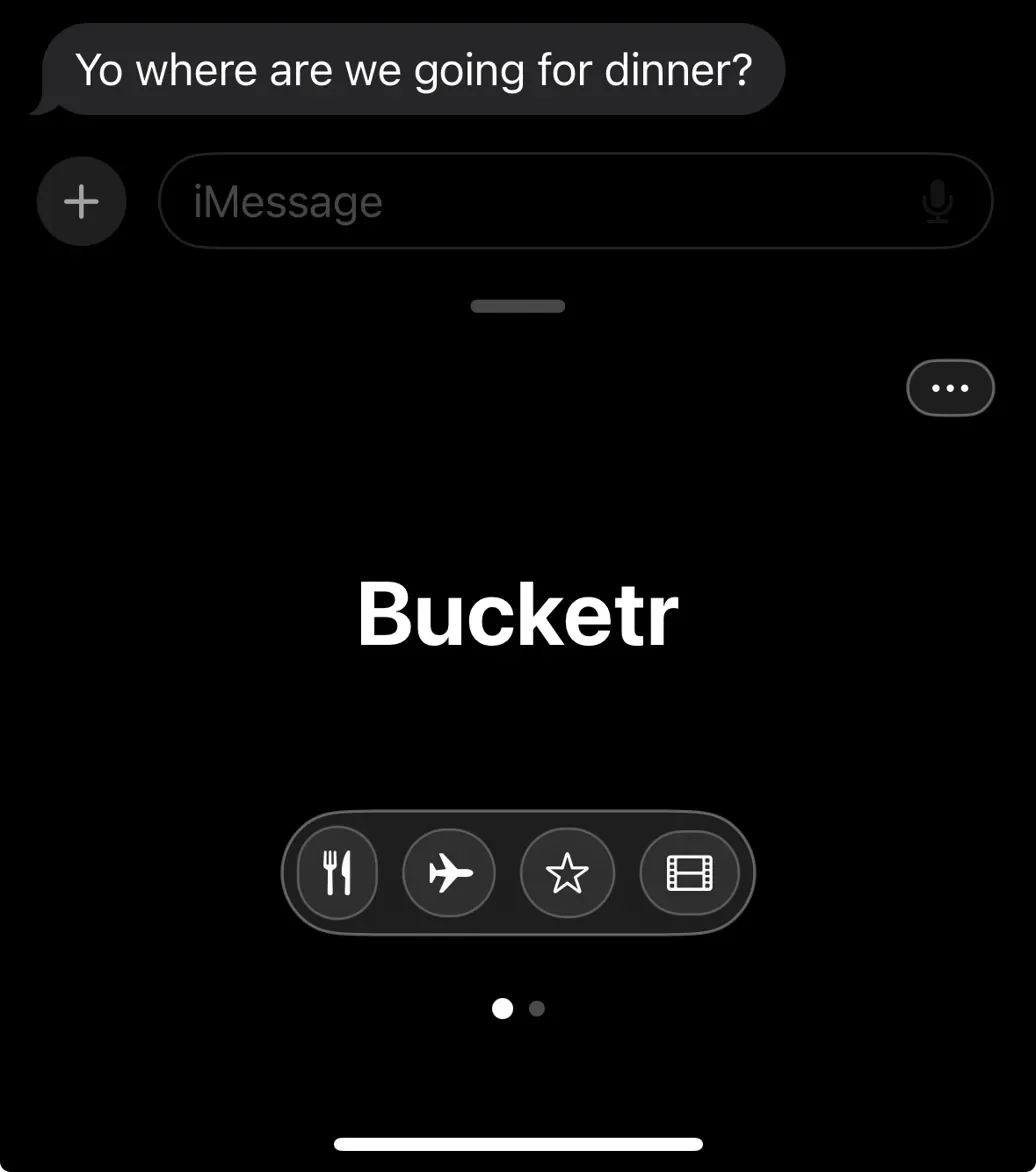Tap the second page indicator dot
The image size is (1036, 1172).
tap(536, 1009)
